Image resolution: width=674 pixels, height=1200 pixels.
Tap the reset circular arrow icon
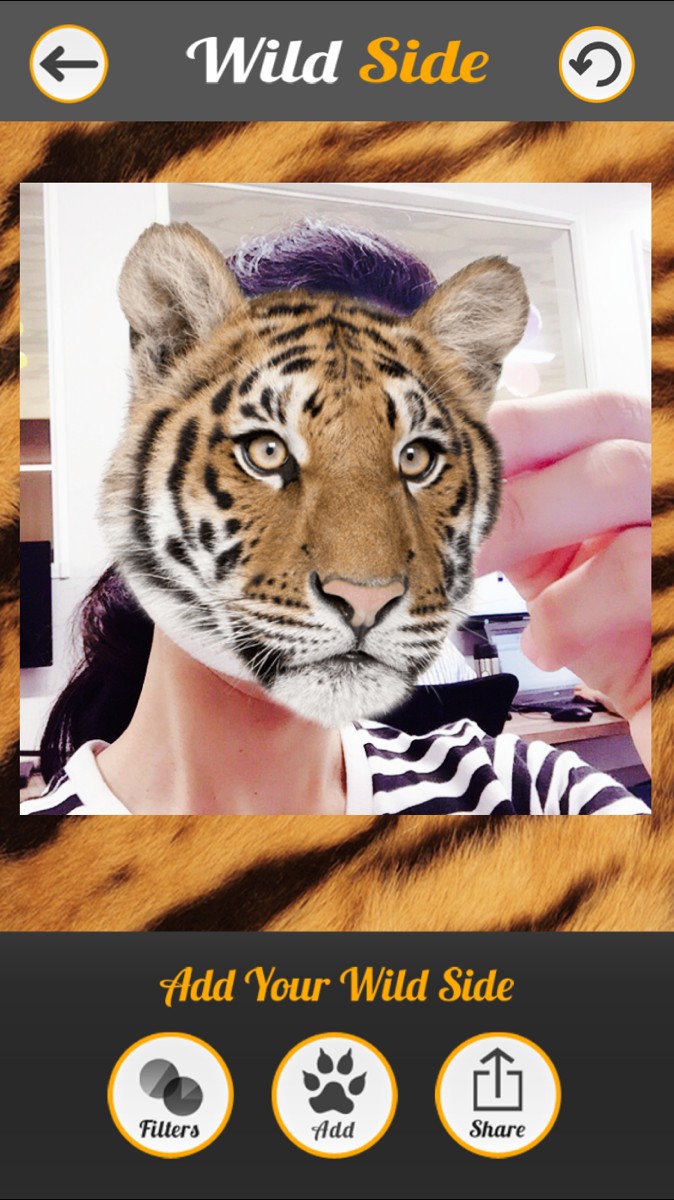tap(596, 64)
